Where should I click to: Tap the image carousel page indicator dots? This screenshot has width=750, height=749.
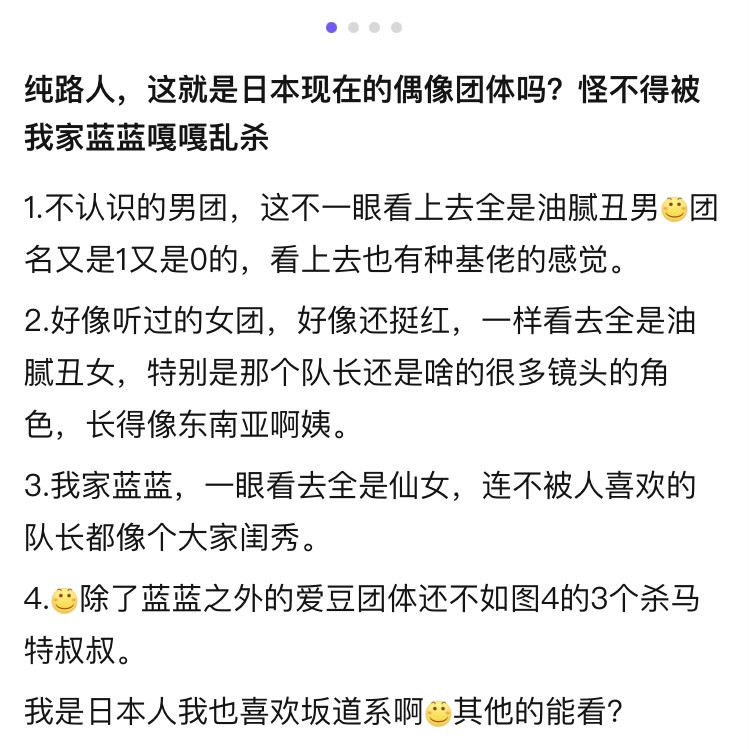coord(364,27)
